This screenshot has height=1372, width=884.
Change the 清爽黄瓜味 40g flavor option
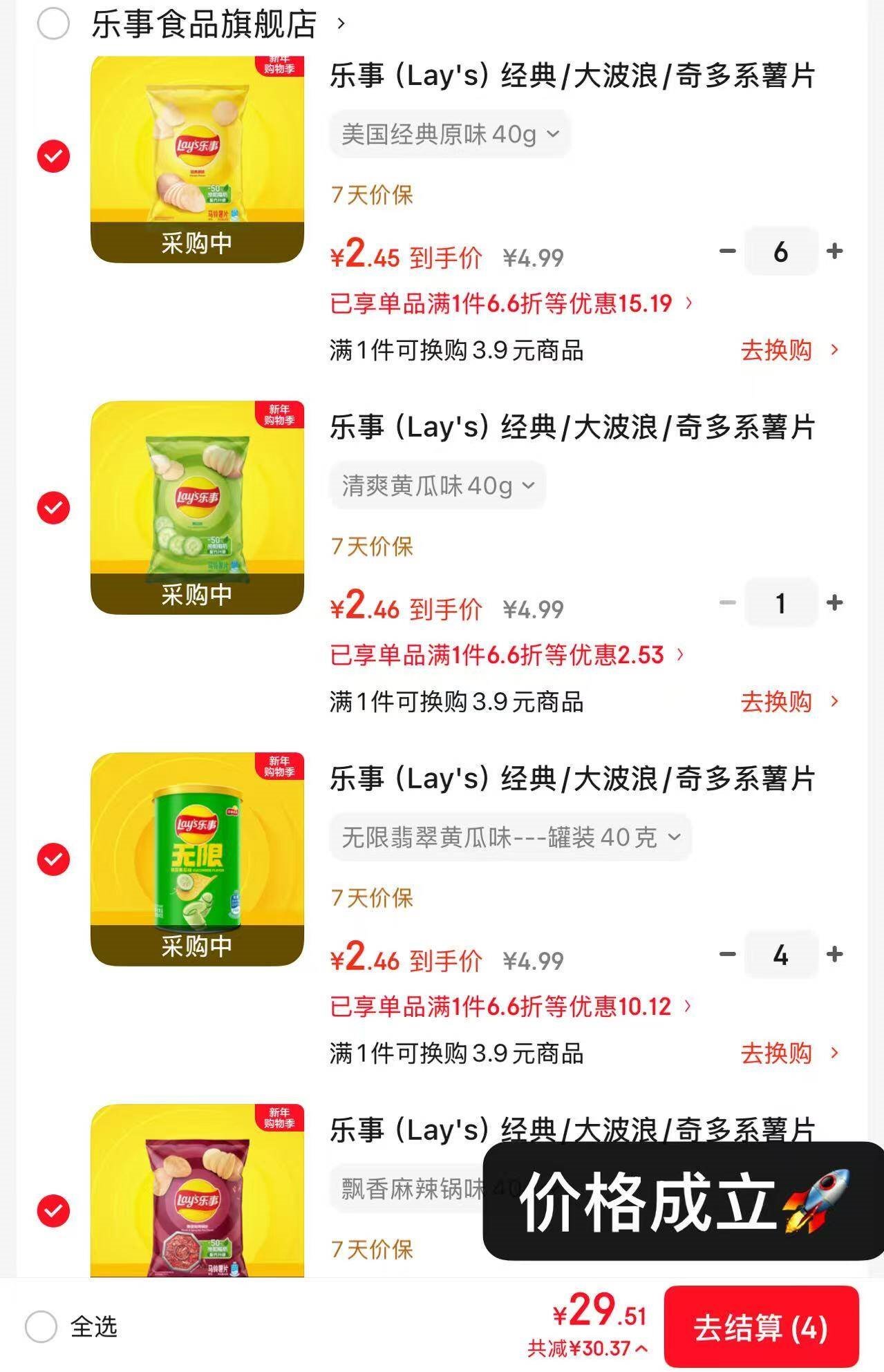point(438,486)
